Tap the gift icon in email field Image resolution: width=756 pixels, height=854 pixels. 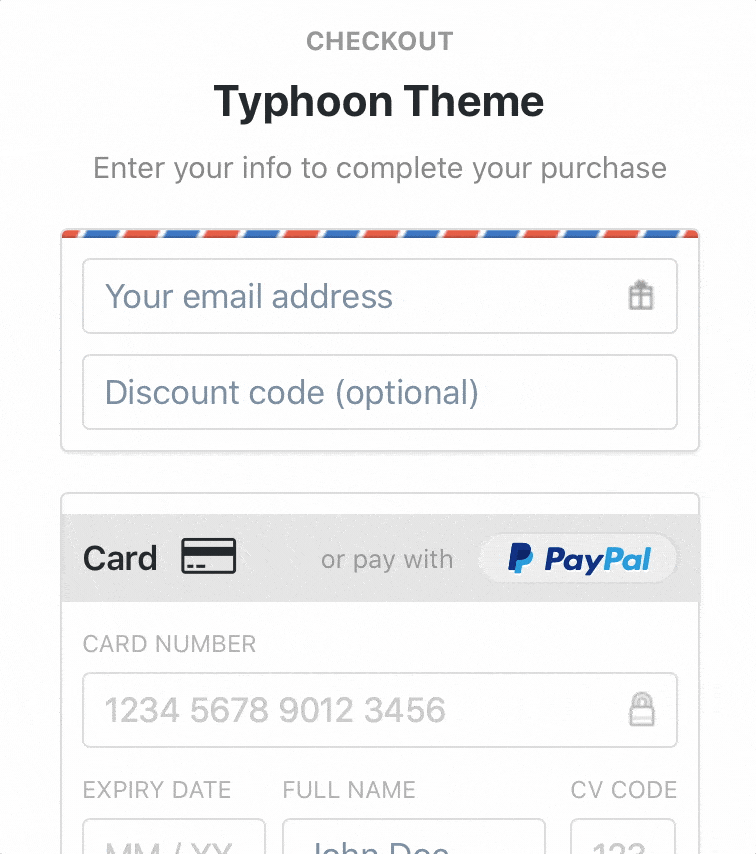coord(641,296)
